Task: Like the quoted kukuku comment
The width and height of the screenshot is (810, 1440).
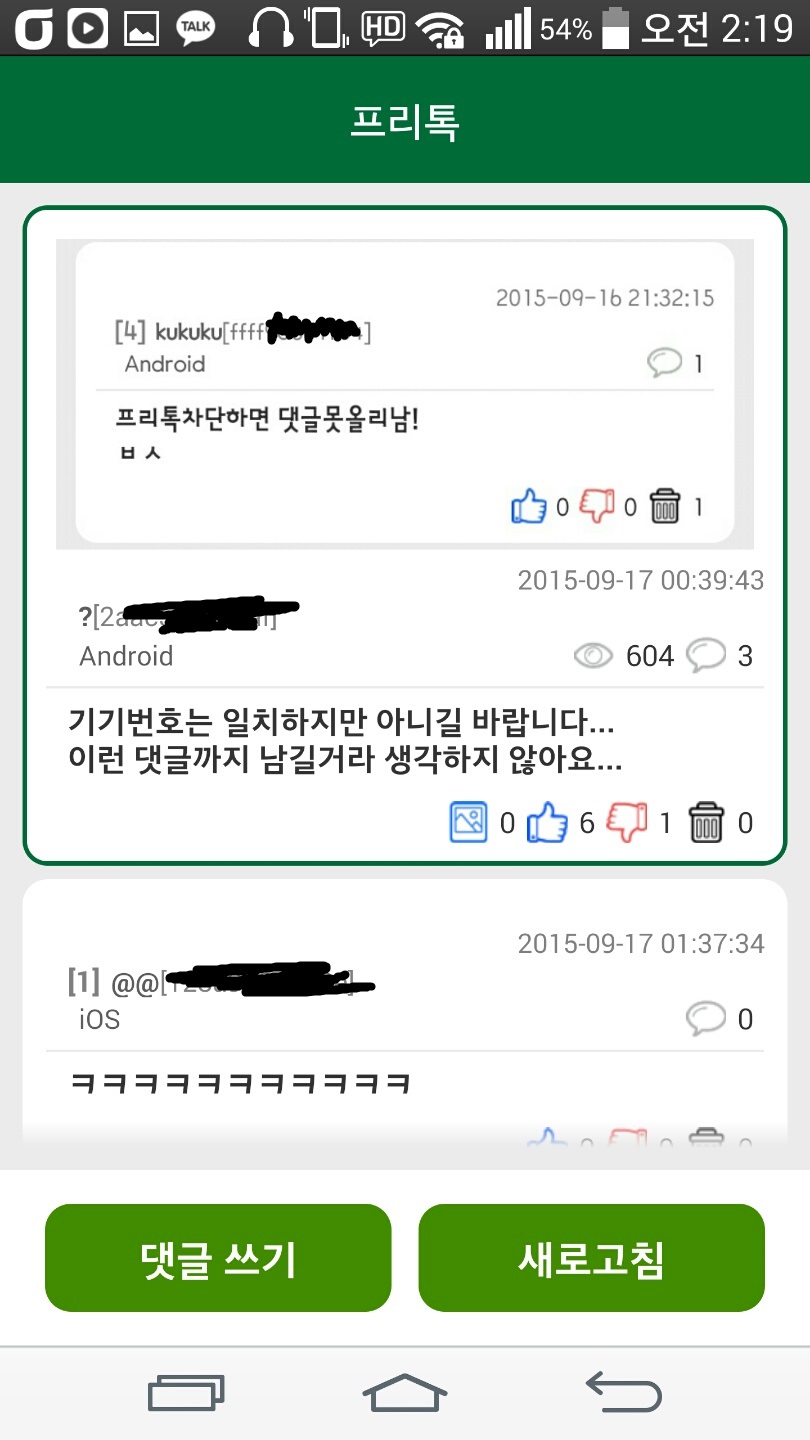Action: tap(529, 507)
